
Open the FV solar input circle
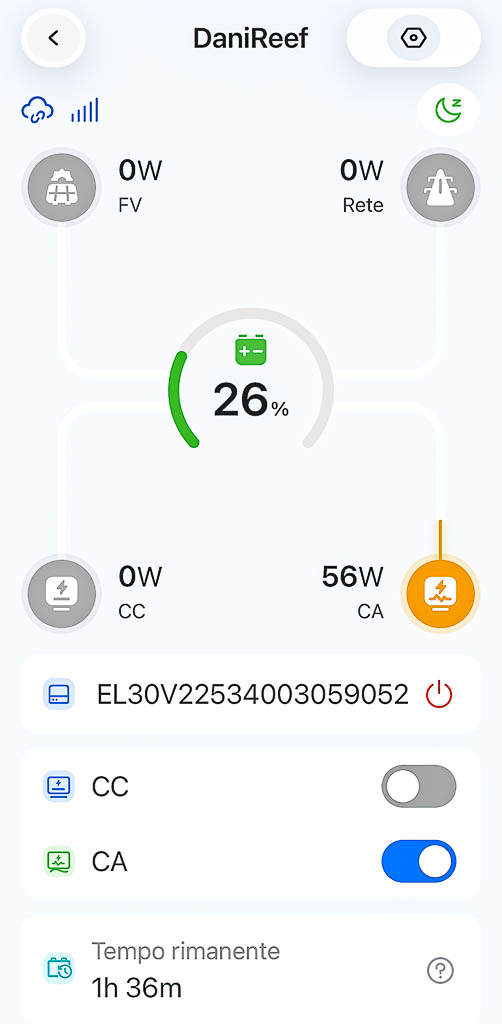point(62,186)
